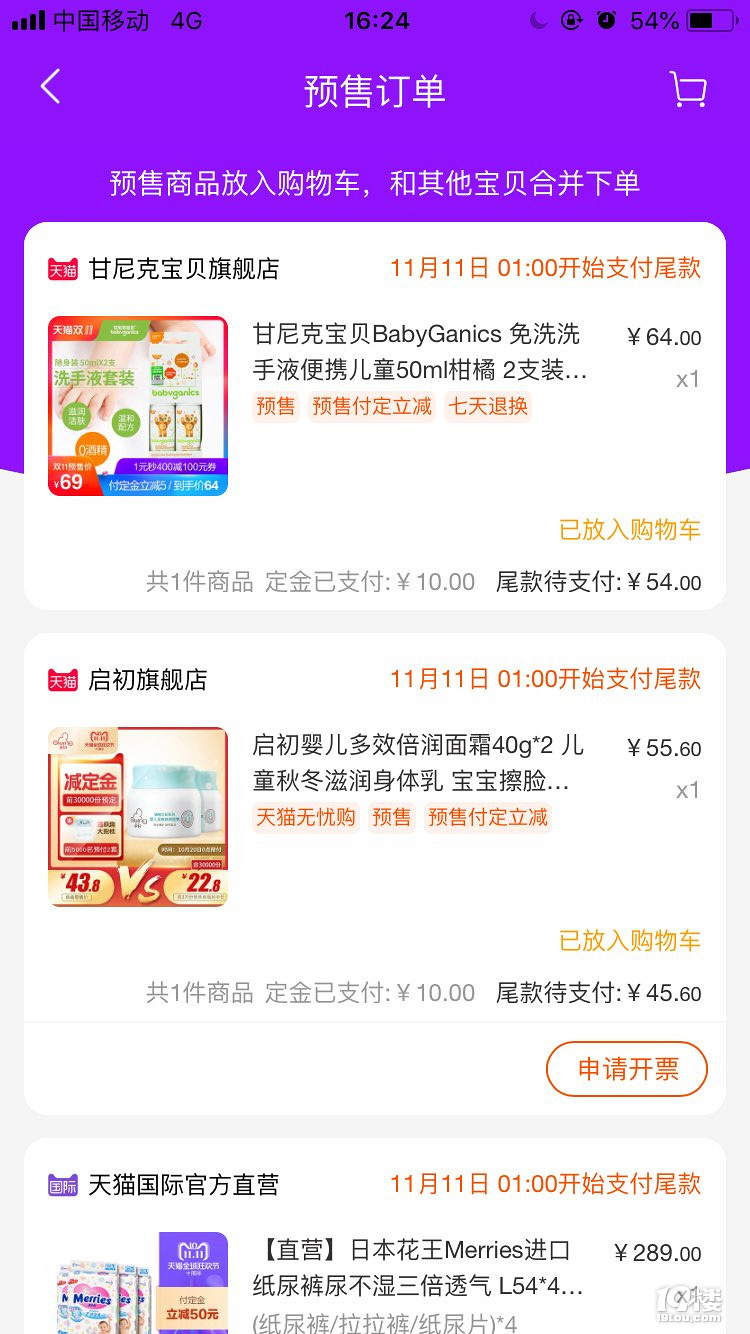This screenshot has width=750, height=1334.
Task: Open the 甘尼克宝贝旗舰店 store page
Action: click(x=184, y=269)
